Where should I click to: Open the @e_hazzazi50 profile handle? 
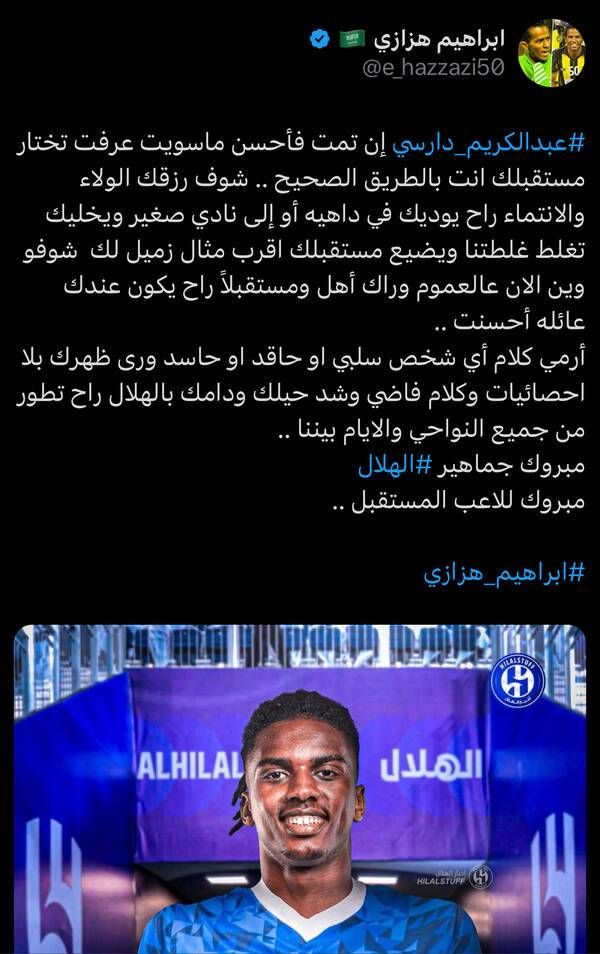pyautogui.click(x=434, y=68)
